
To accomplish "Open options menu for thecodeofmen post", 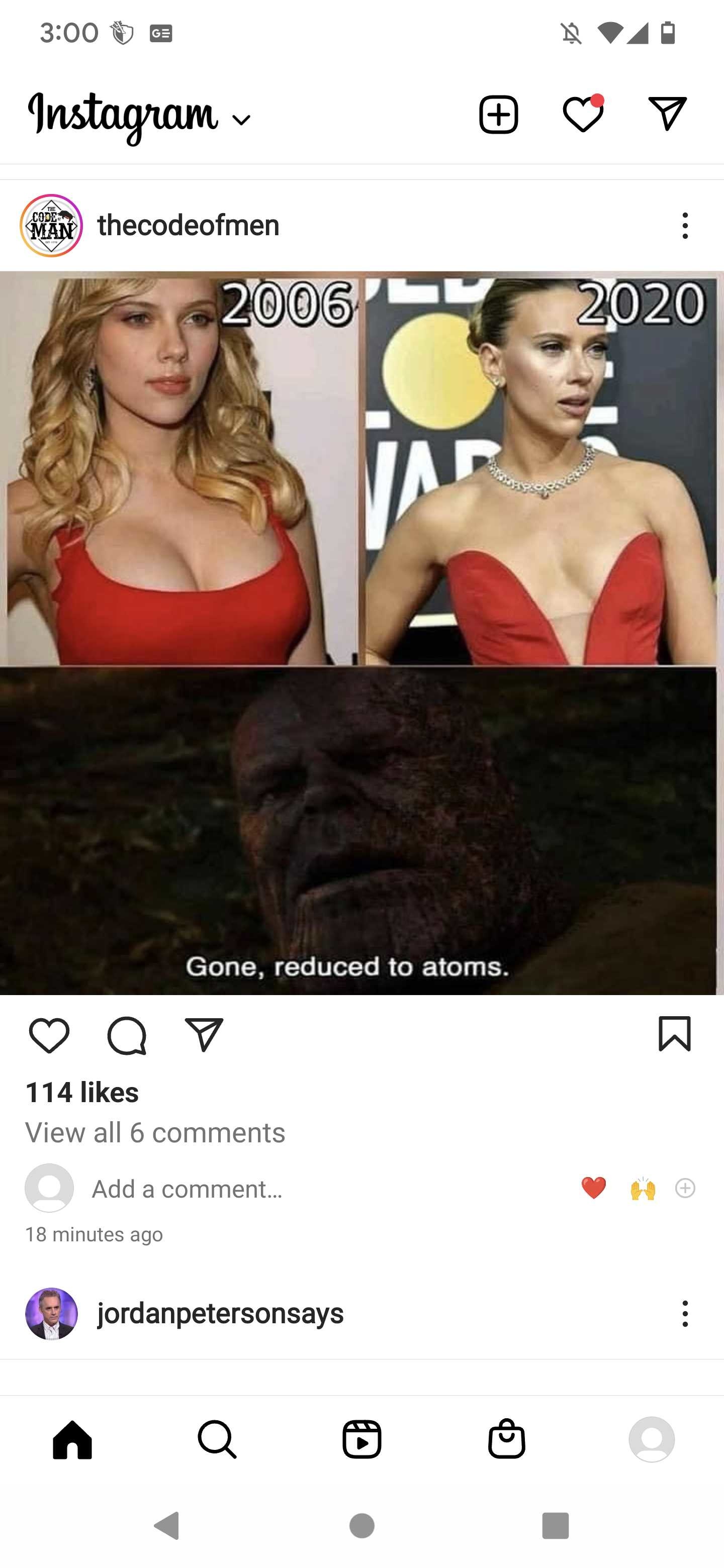I will click(685, 226).
